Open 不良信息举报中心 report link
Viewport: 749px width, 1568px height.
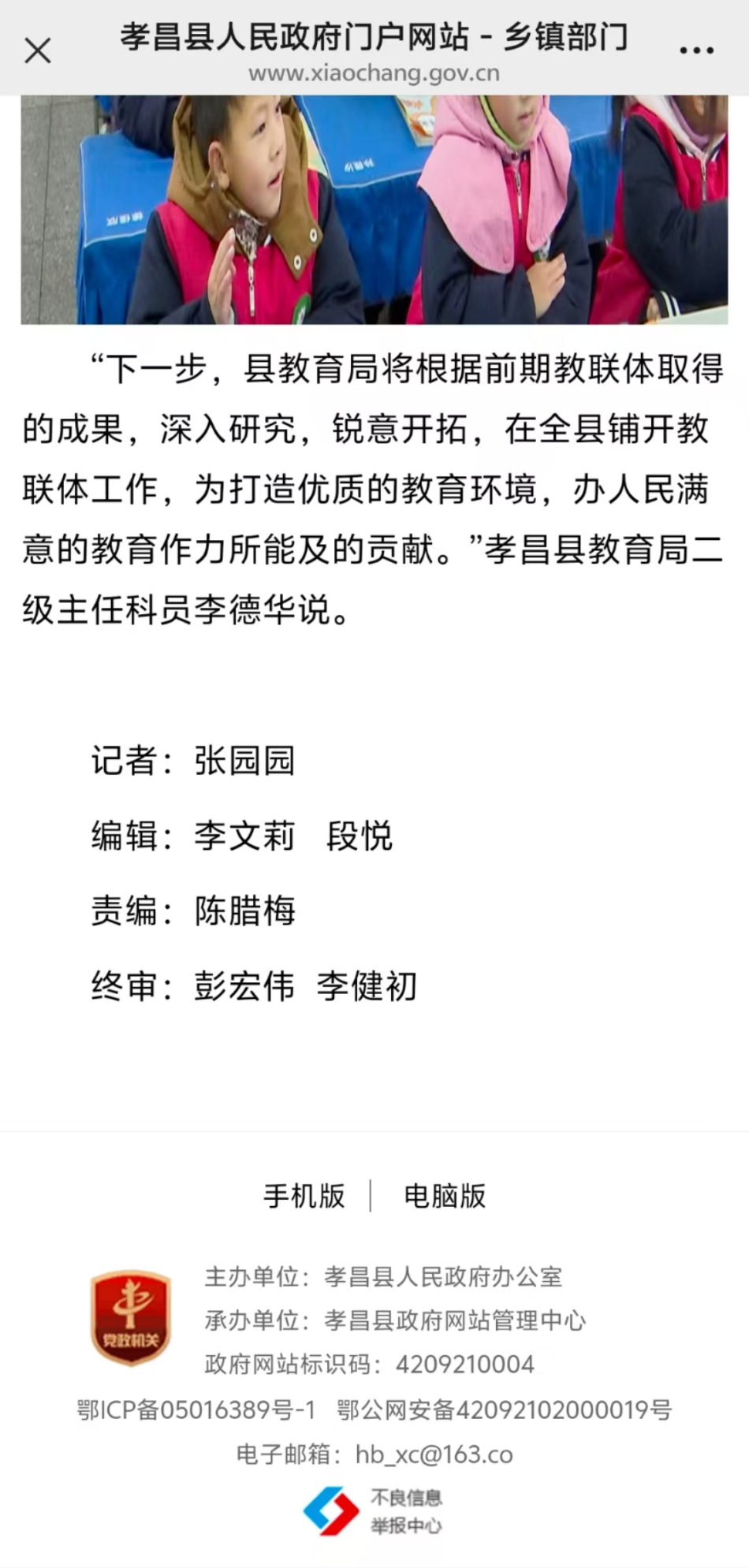click(374, 1510)
